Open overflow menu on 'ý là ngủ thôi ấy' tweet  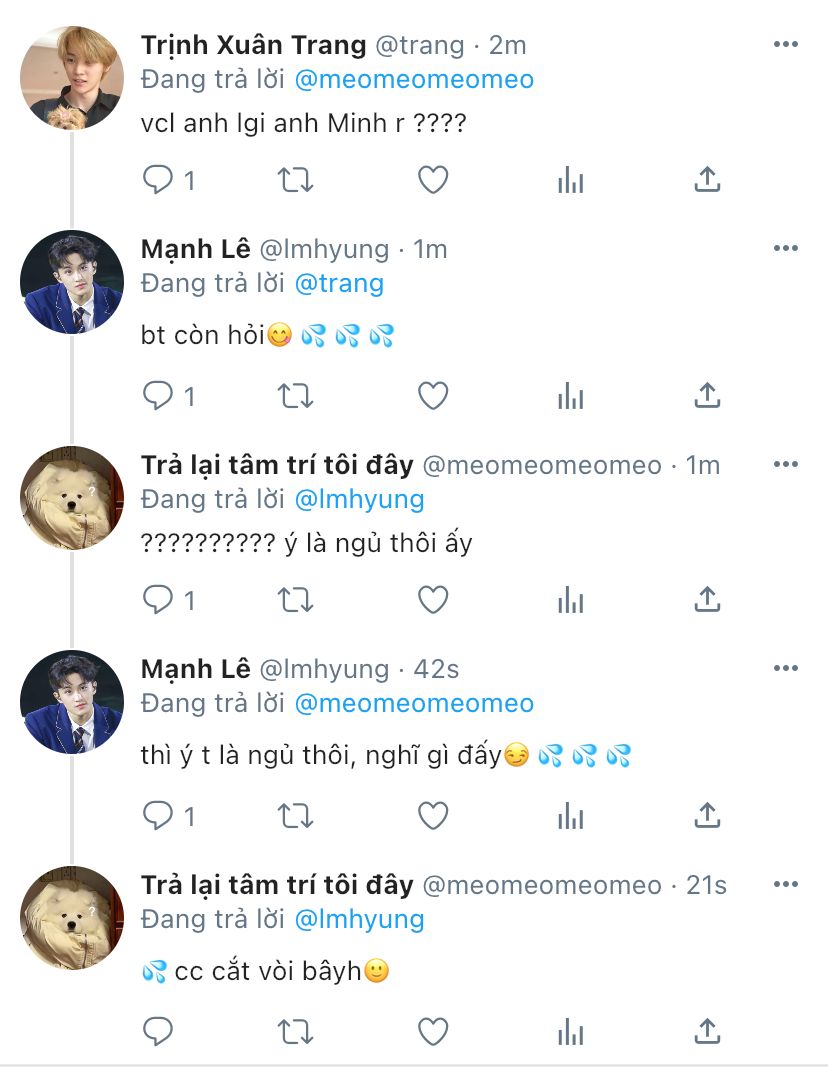click(786, 465)
